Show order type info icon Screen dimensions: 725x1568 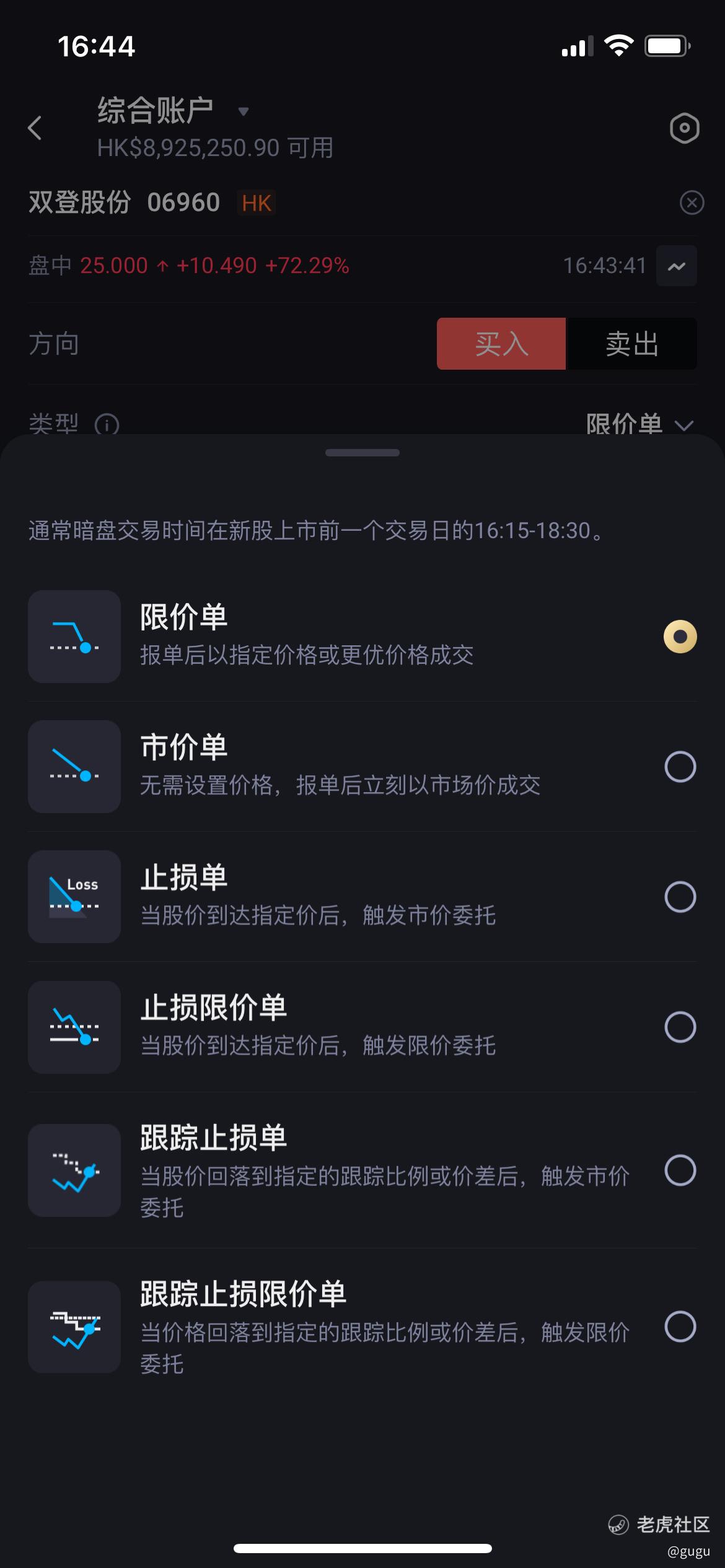[107, 425]
